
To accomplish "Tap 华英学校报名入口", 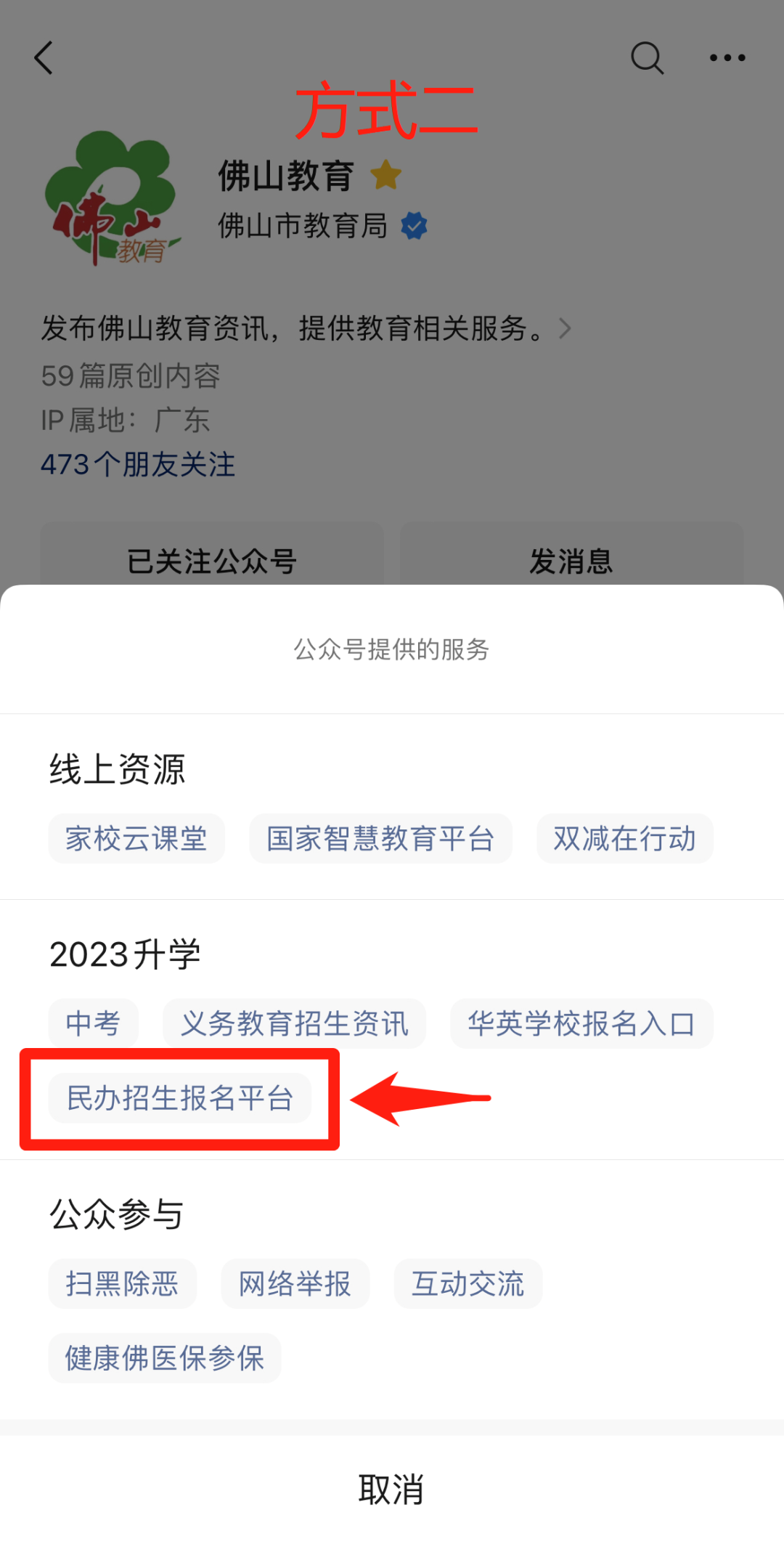I will point(581,1024).
